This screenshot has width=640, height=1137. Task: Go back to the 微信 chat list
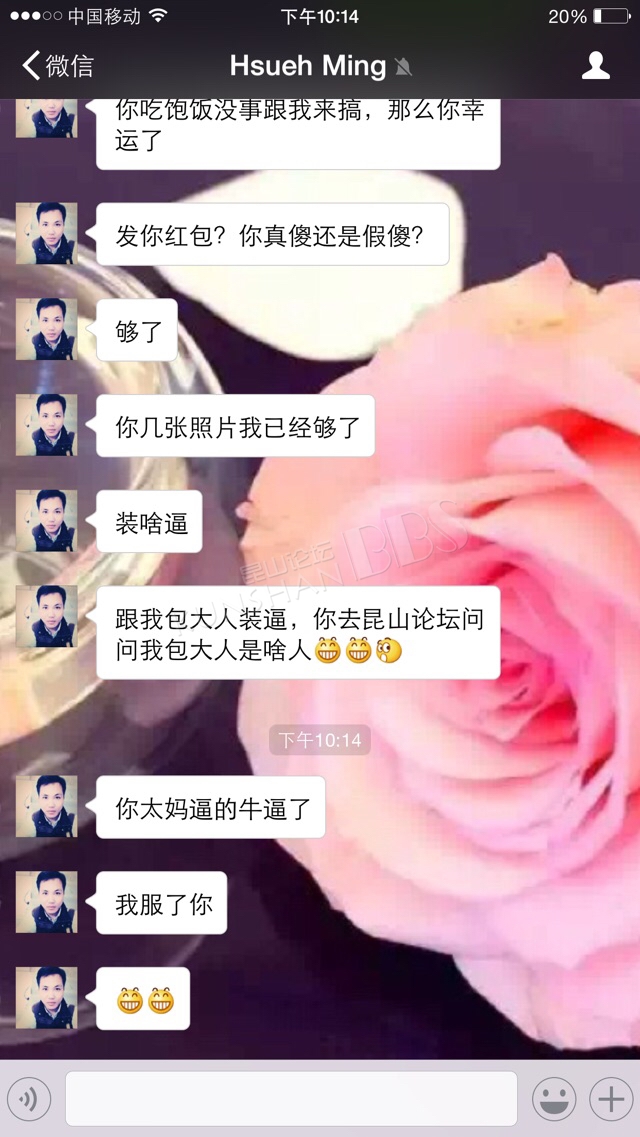tap(58, 66)
